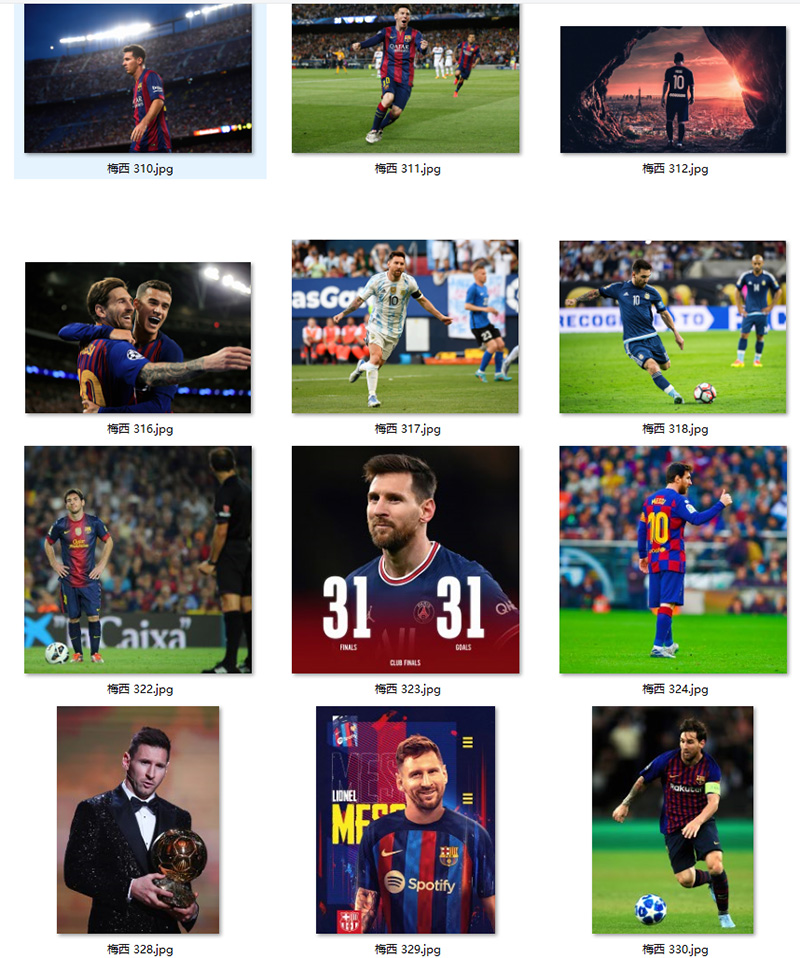Select the file 梅西 330.jpg

click(x=673, y=820)
